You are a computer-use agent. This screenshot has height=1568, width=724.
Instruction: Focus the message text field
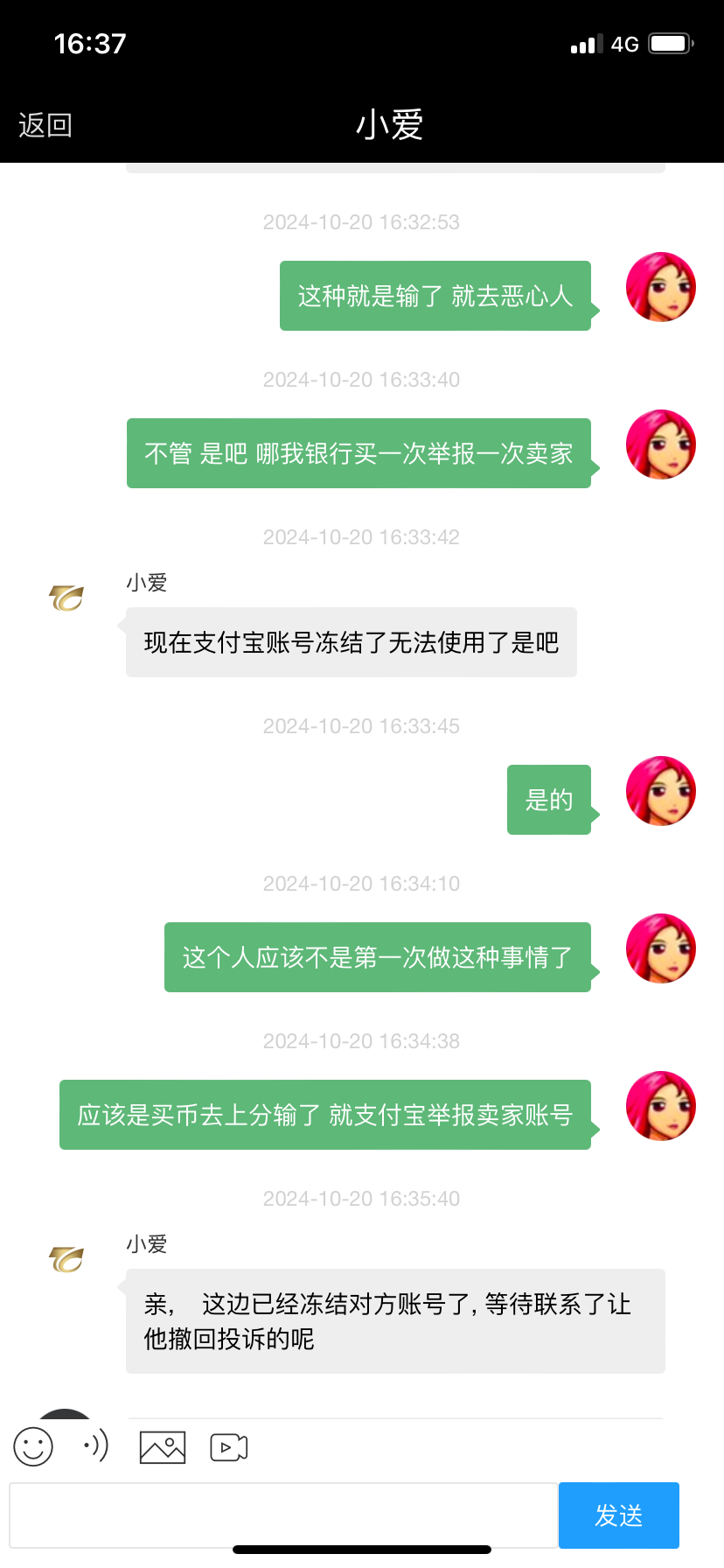point(283,1515)
